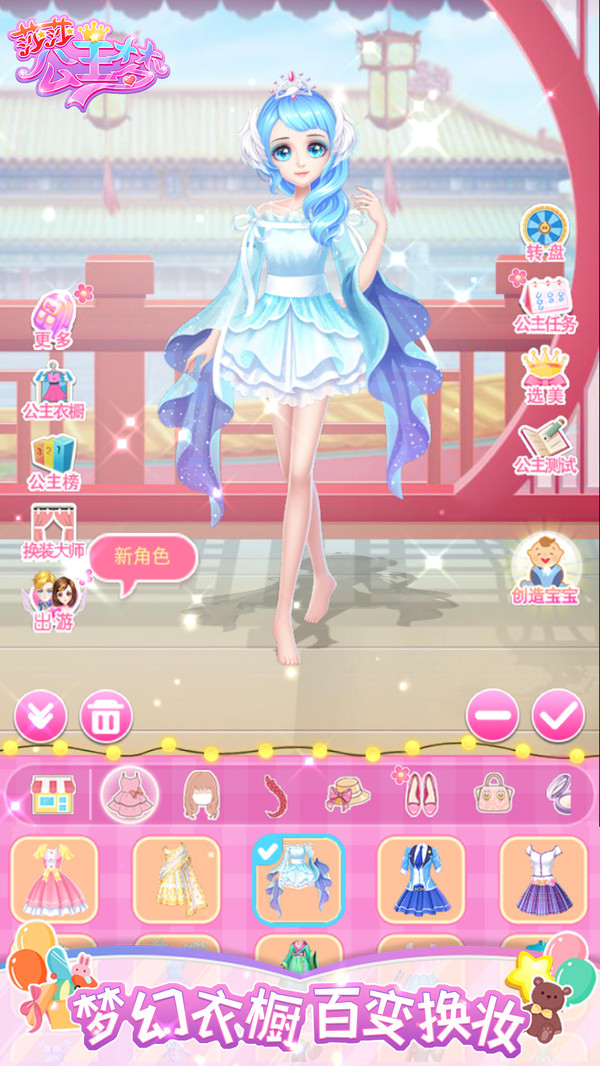Screen dimensions: 600x1066
Task: Open 公主衣橱 wardrobe
Action: 53,390
